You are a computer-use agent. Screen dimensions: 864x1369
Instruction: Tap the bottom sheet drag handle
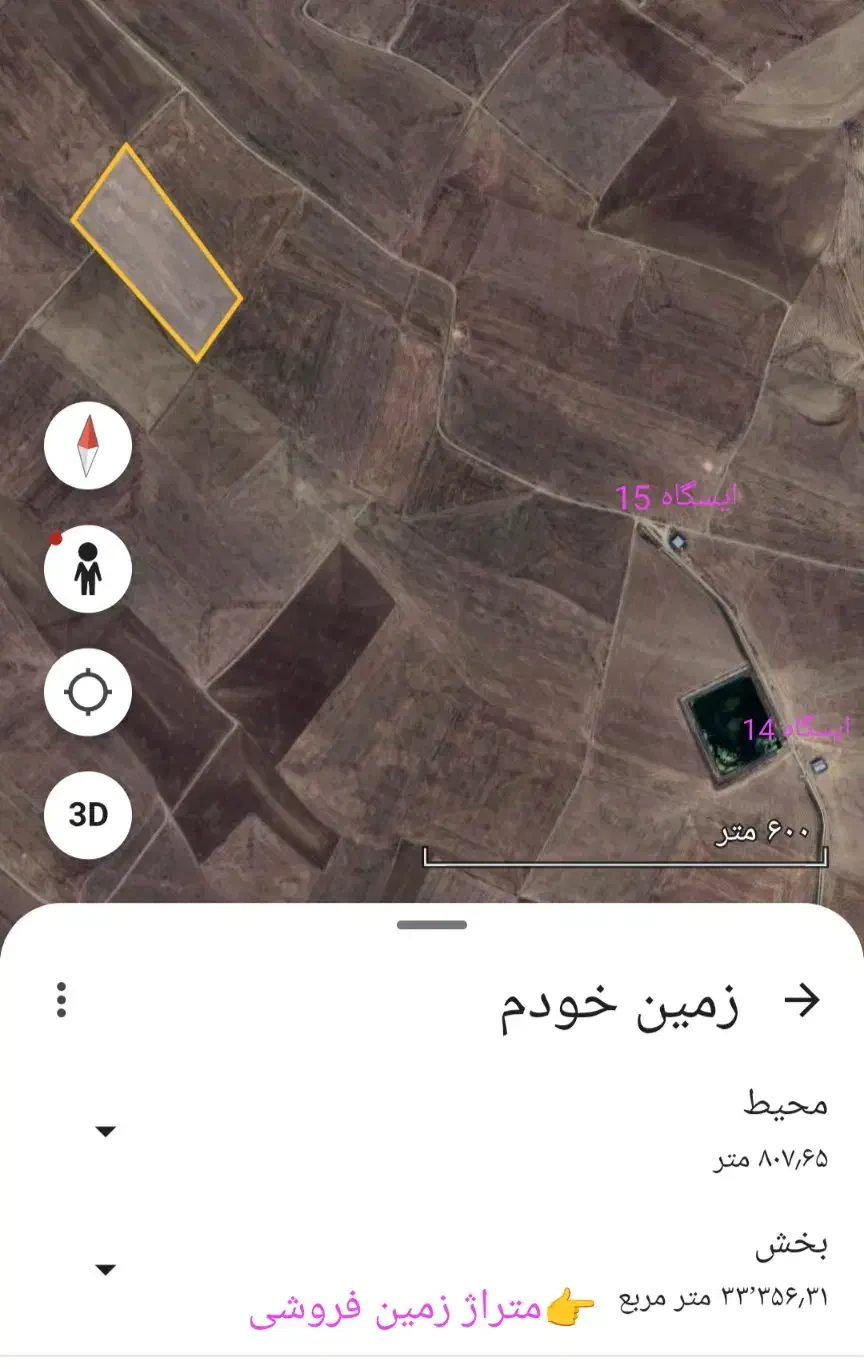(x=432, y=925)
